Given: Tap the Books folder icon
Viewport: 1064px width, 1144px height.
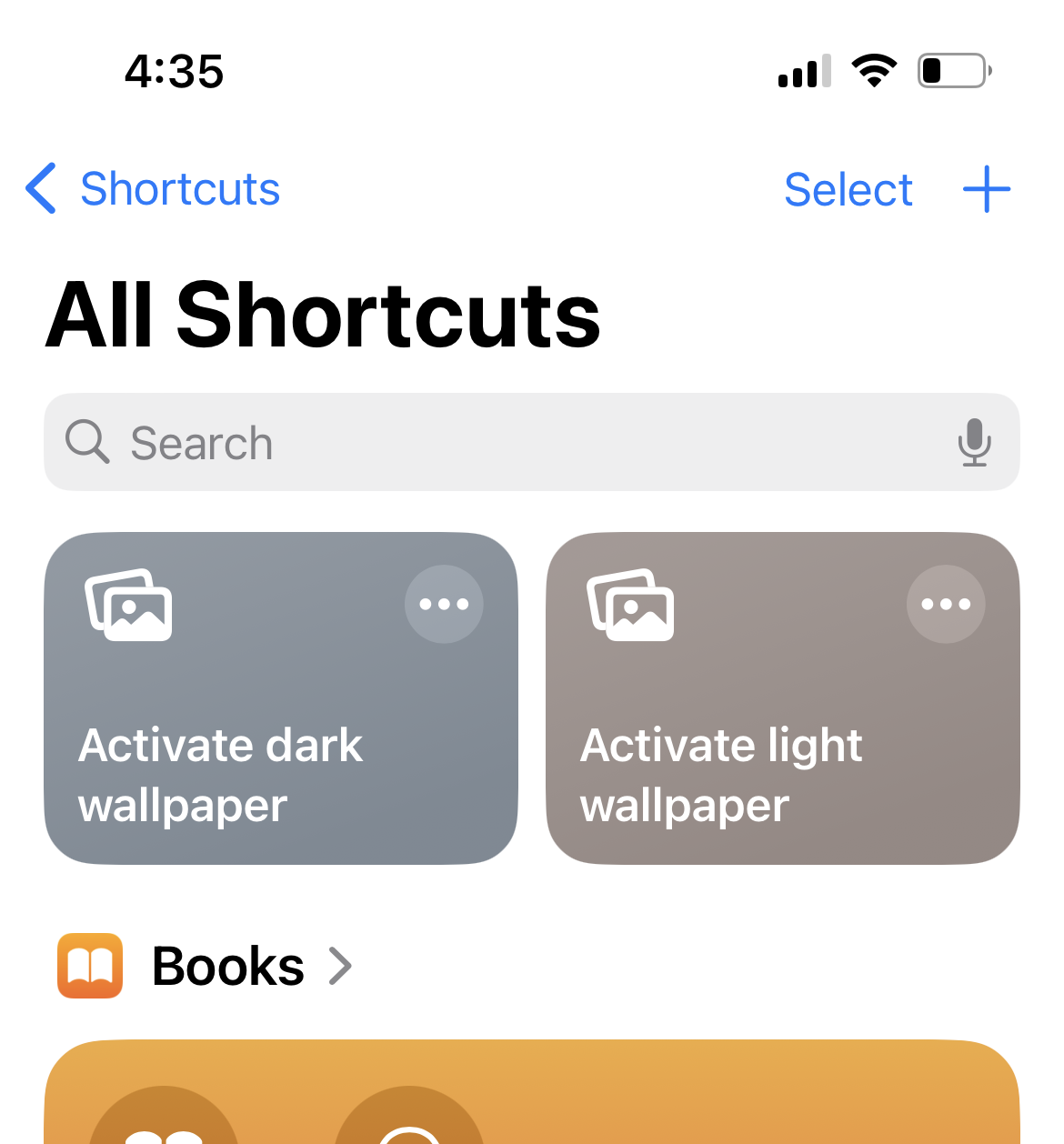Looking at the screenshot, I should [89, 966].
